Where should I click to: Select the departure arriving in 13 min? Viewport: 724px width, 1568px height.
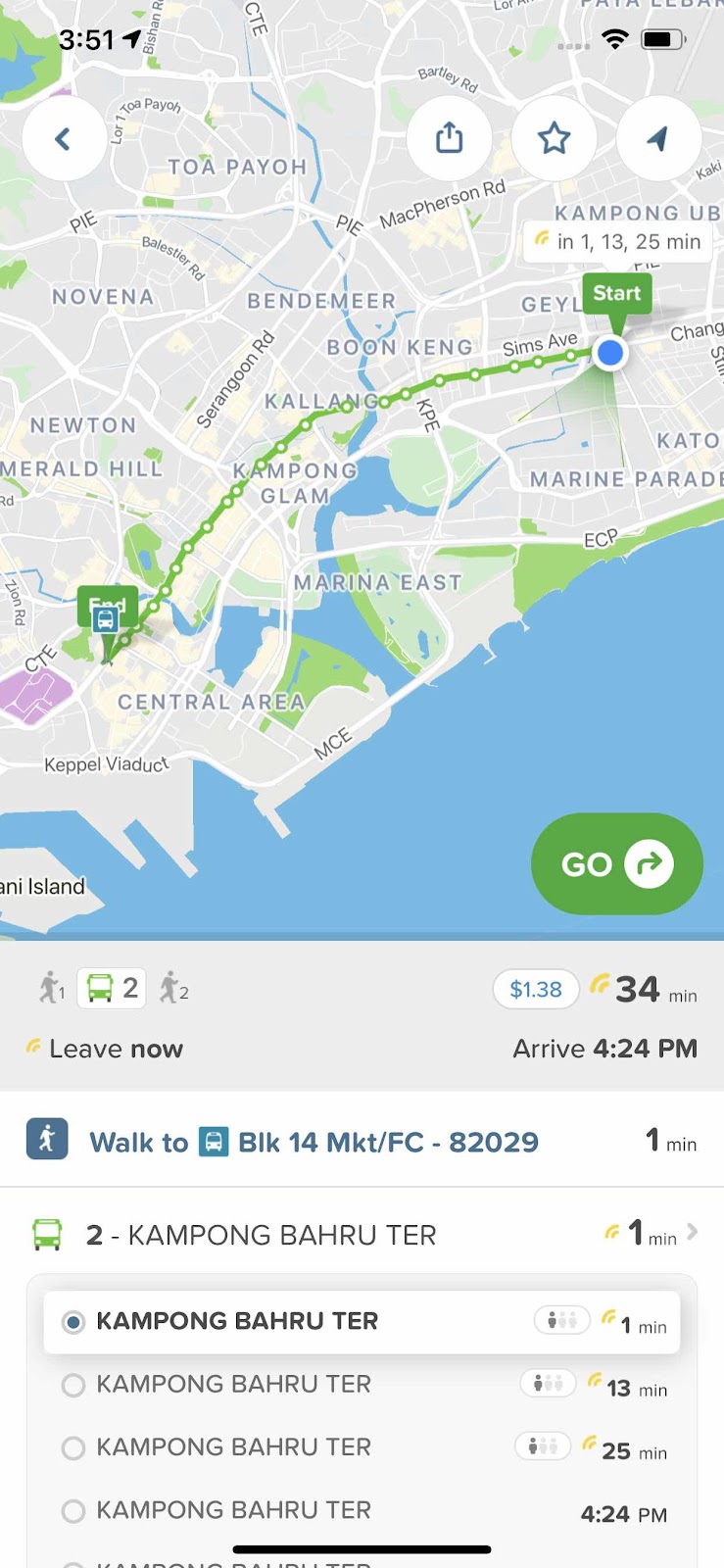[x=362, y=1385]
